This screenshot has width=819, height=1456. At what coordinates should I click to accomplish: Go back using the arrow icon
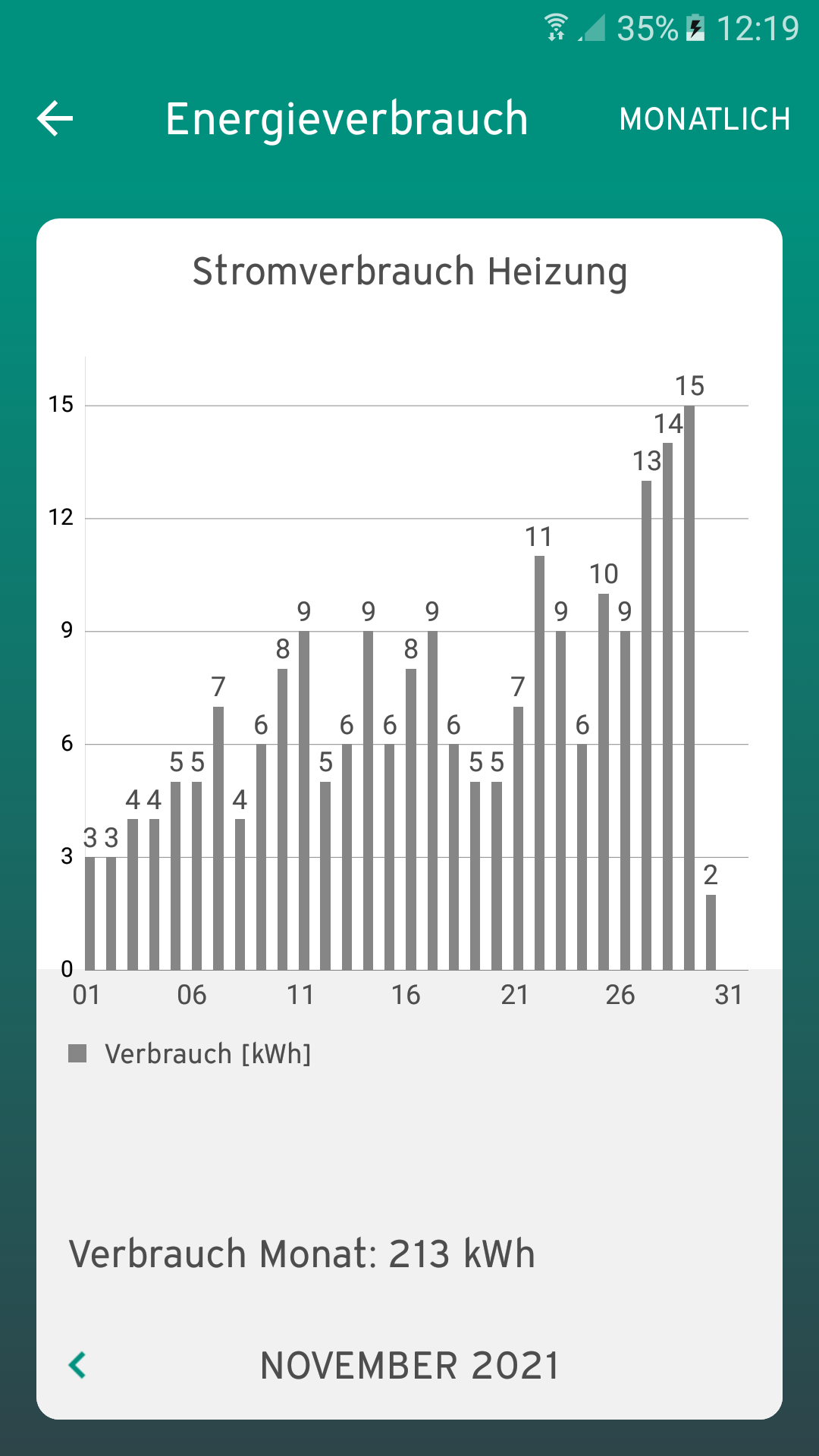55,119
